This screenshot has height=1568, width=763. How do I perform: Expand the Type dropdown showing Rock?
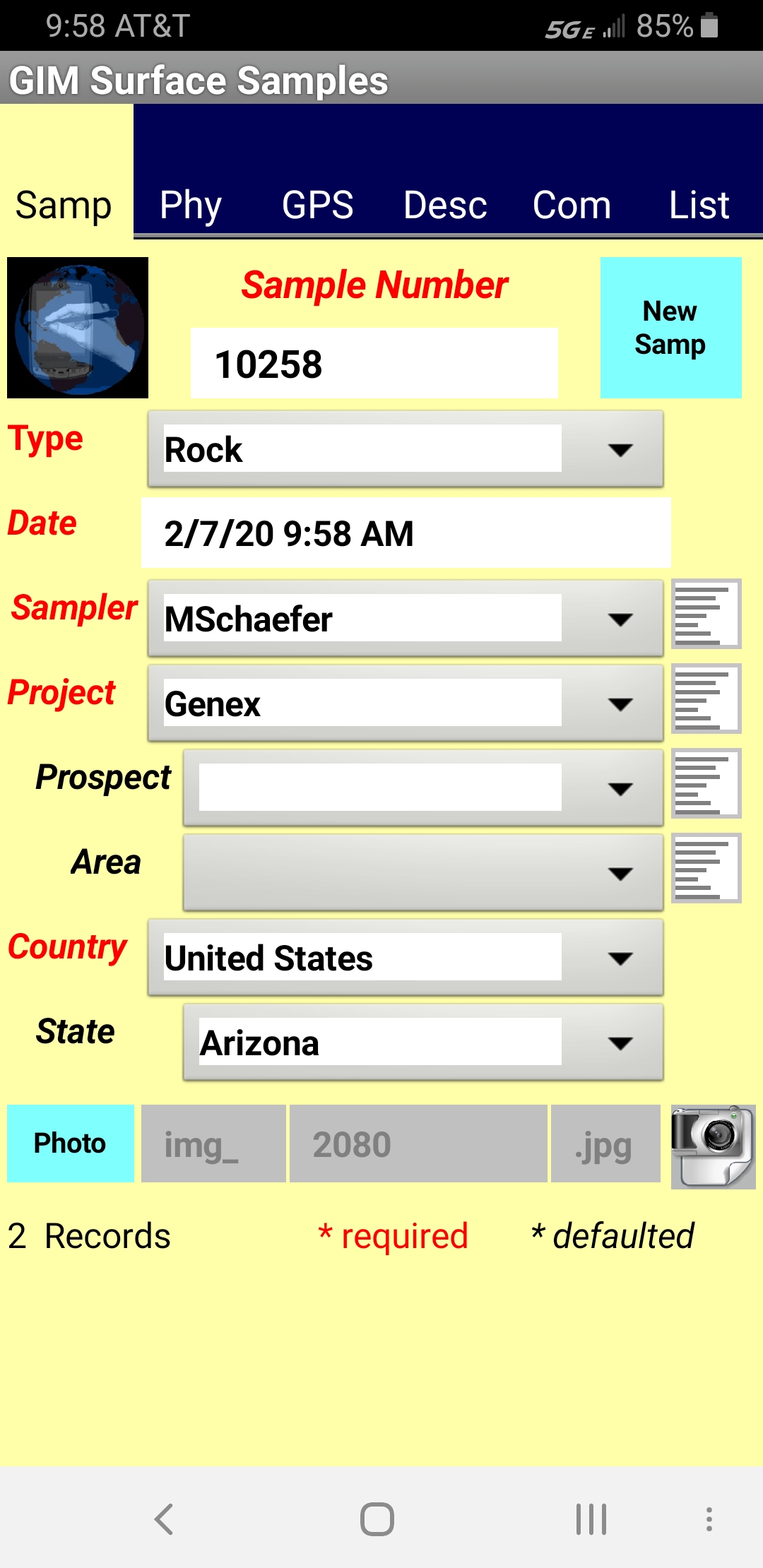tap(406, 449)
